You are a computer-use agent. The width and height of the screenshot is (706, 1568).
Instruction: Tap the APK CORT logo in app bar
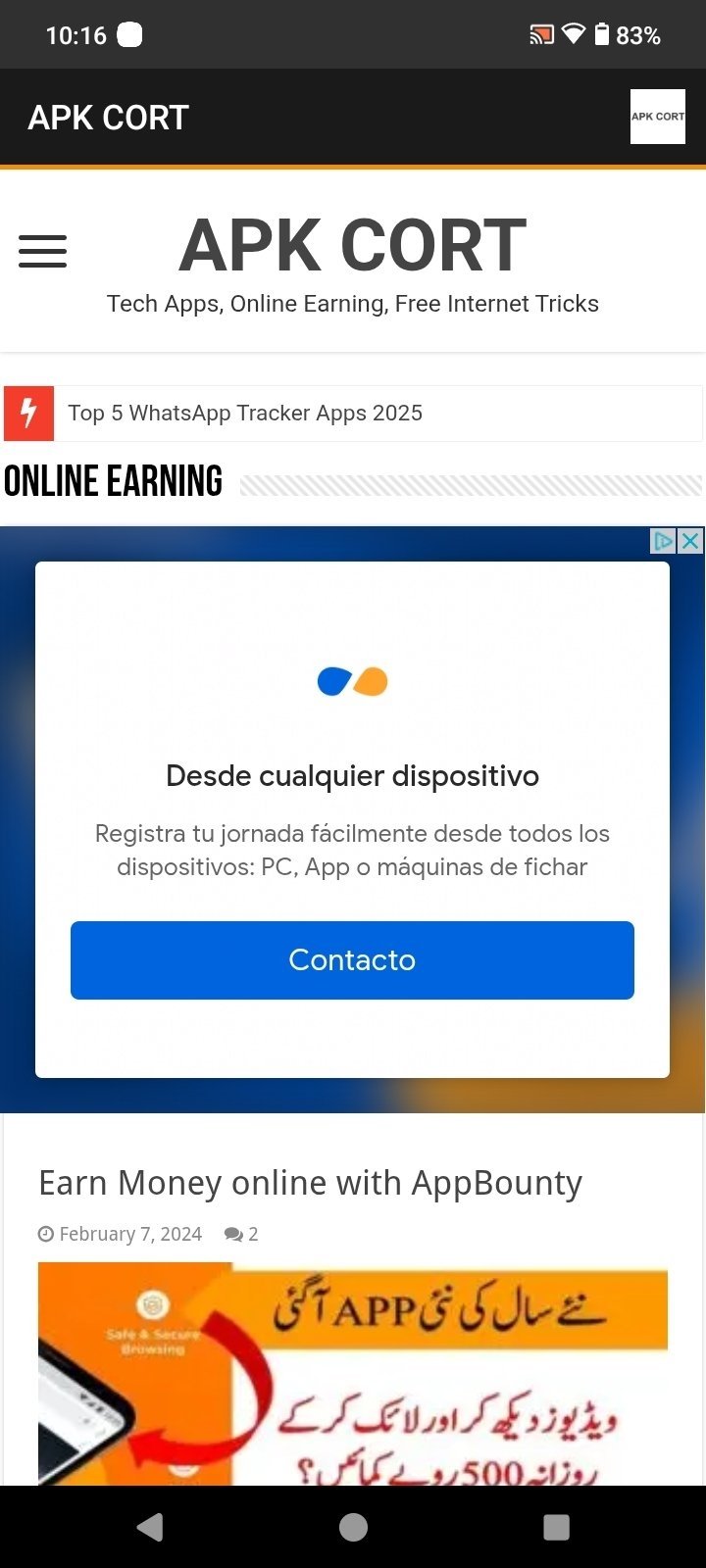[658, 117]
